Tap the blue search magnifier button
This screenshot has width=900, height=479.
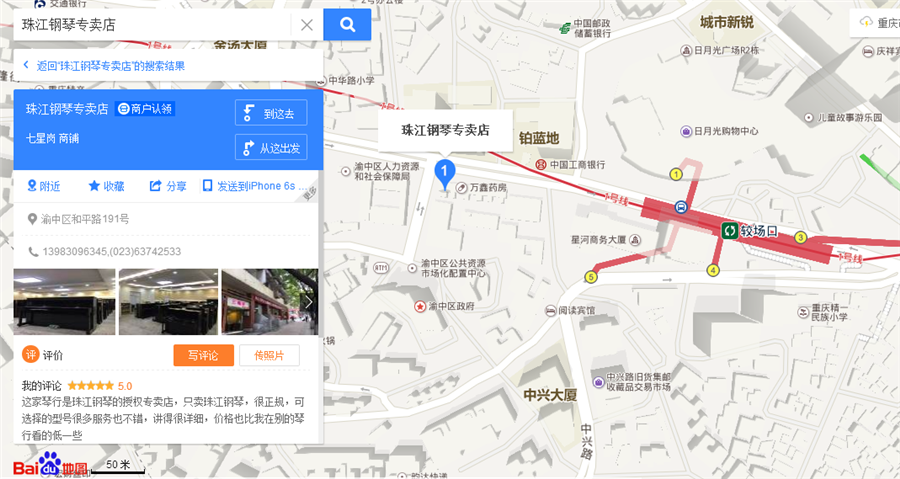(x=347, y=25)
